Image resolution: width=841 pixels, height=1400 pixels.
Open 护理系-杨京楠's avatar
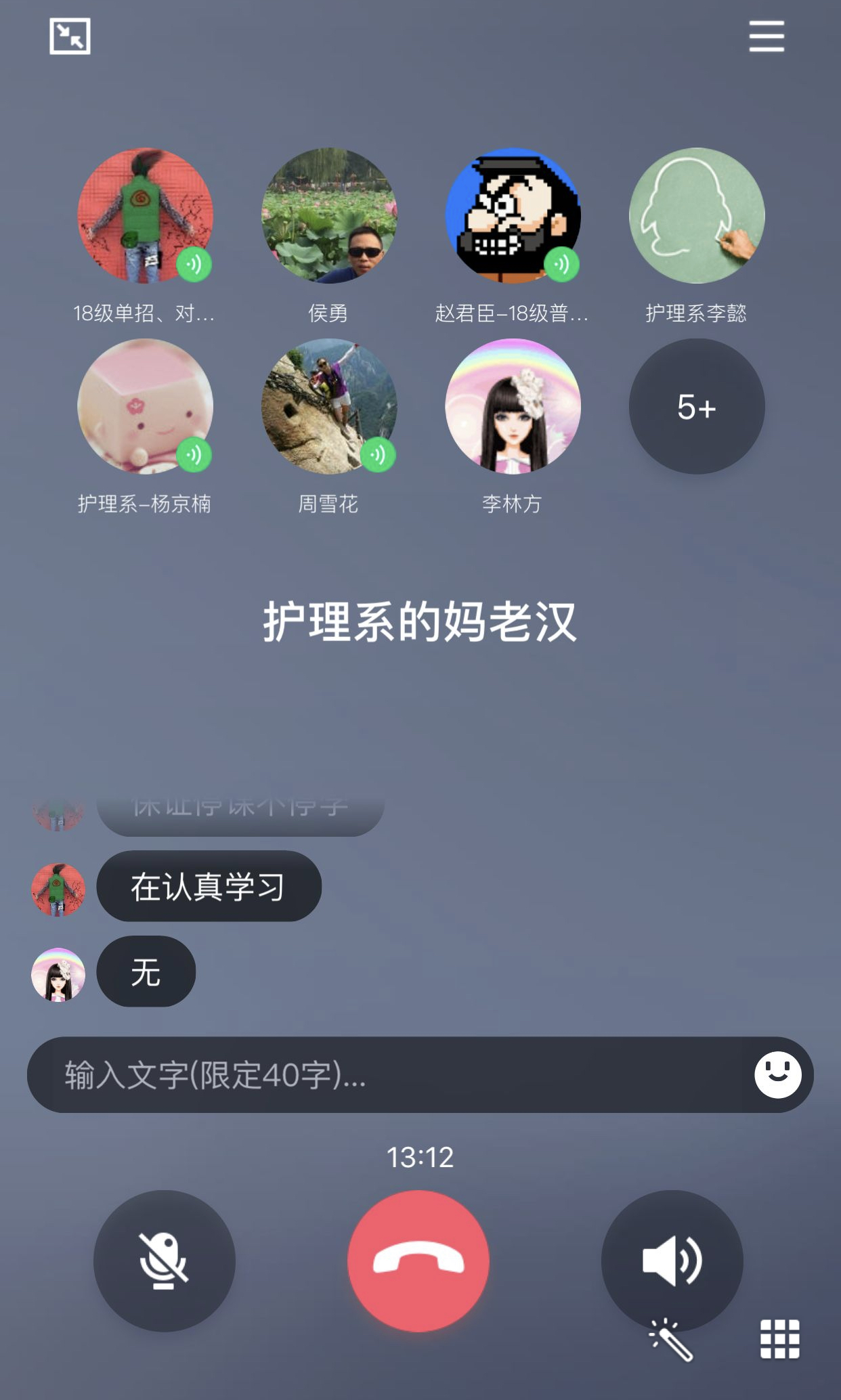click(x=145, y=406)
